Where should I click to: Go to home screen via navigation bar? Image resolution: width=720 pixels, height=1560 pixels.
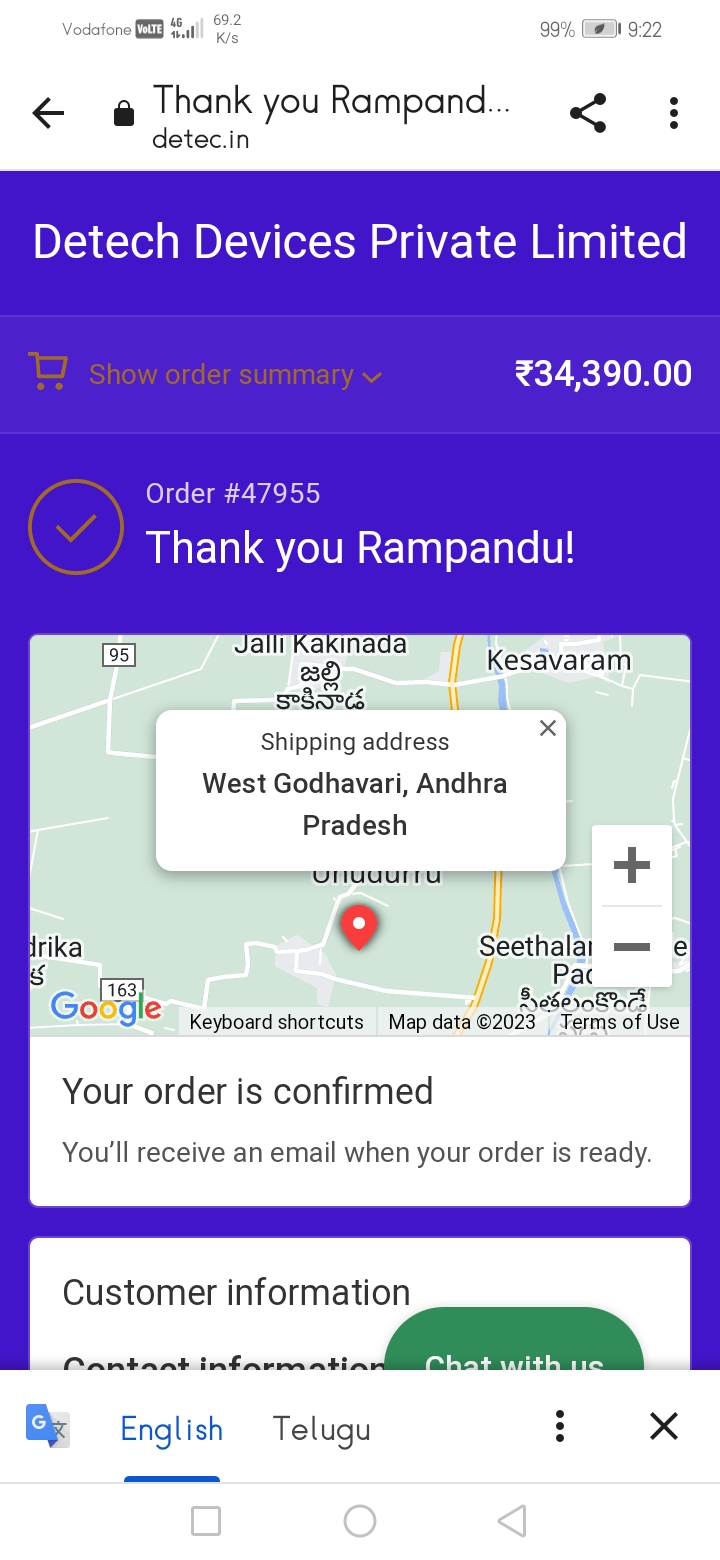pos(360,1521)
